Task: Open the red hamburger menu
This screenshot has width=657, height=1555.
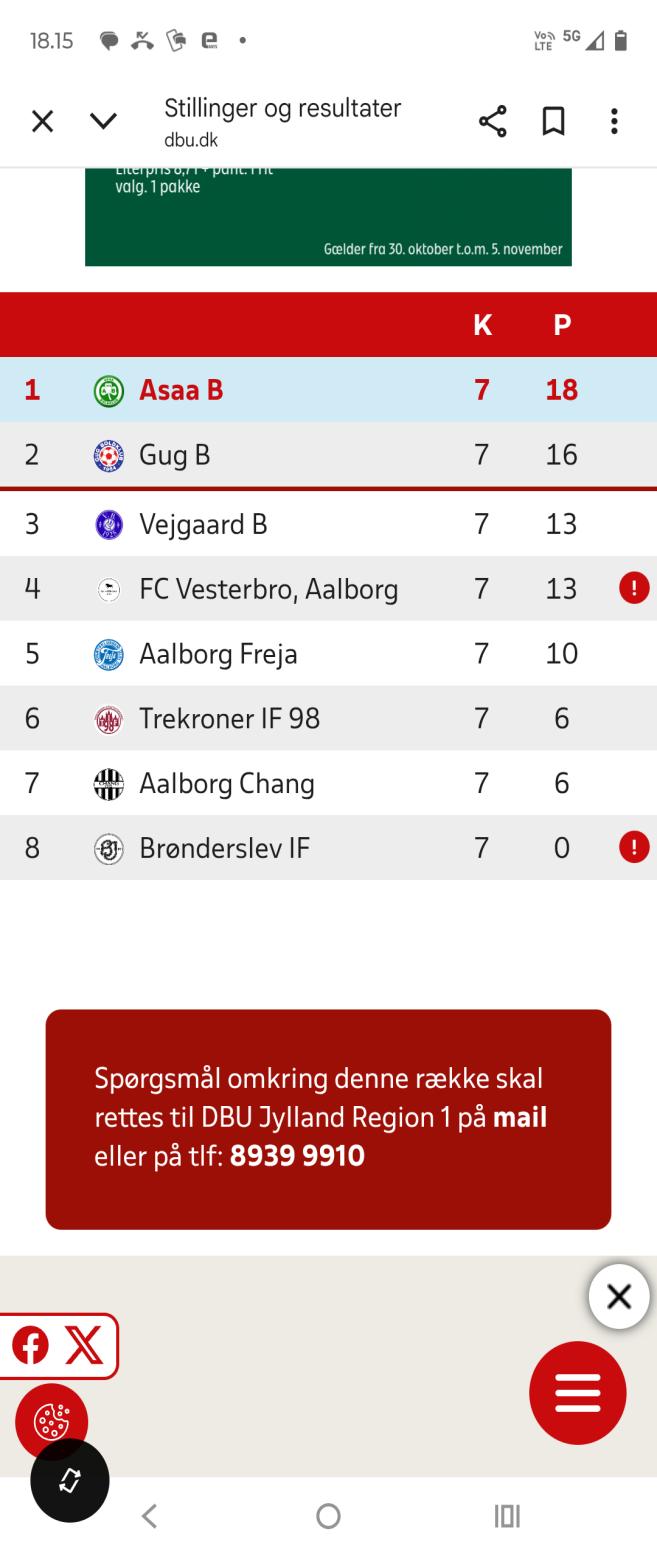Action: coord(577,1392)
